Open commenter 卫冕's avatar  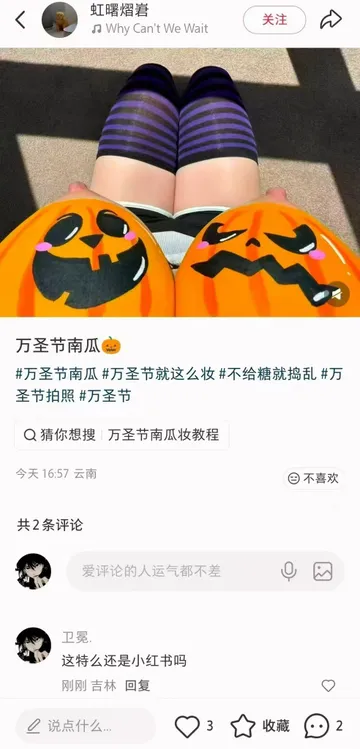point(33,645)
